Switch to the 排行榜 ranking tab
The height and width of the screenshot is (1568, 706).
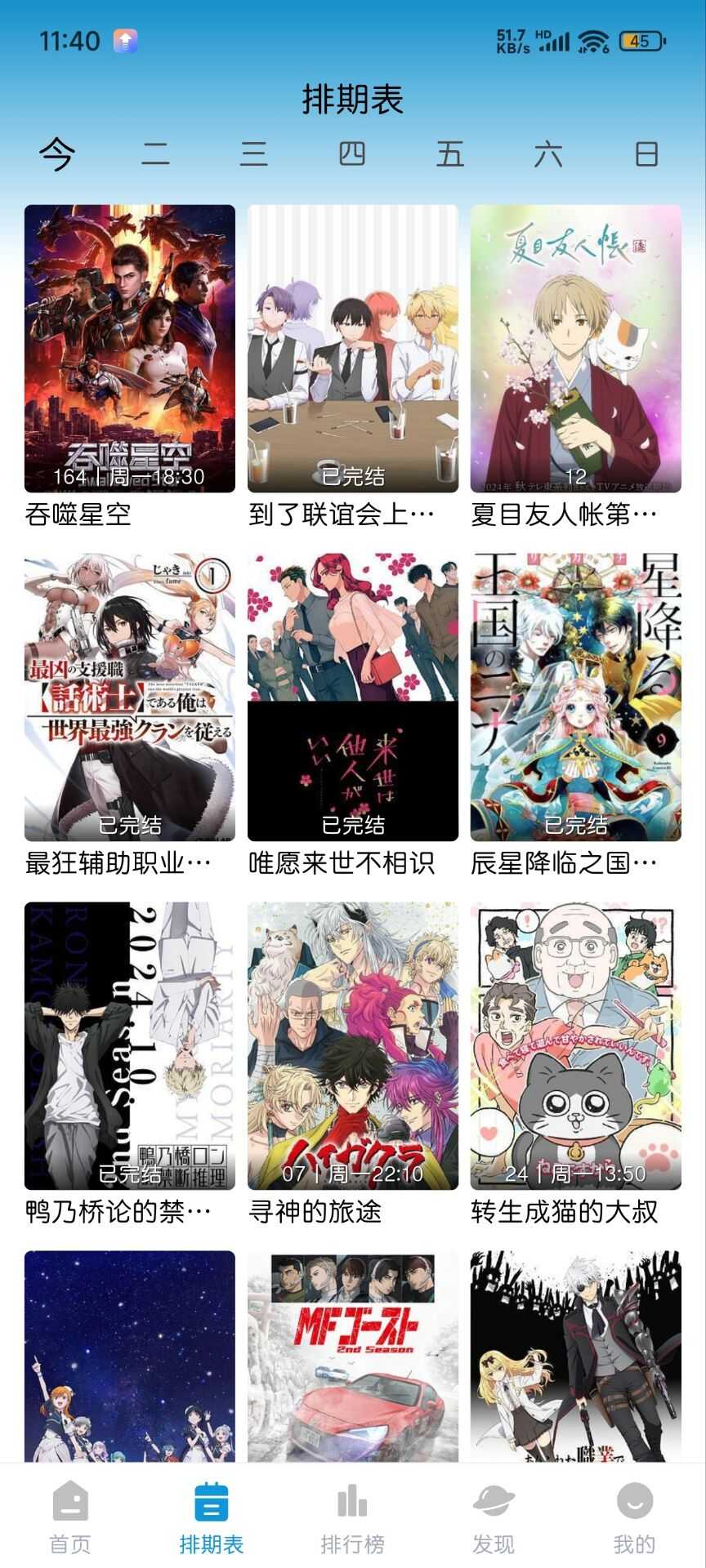point(352,1517)
